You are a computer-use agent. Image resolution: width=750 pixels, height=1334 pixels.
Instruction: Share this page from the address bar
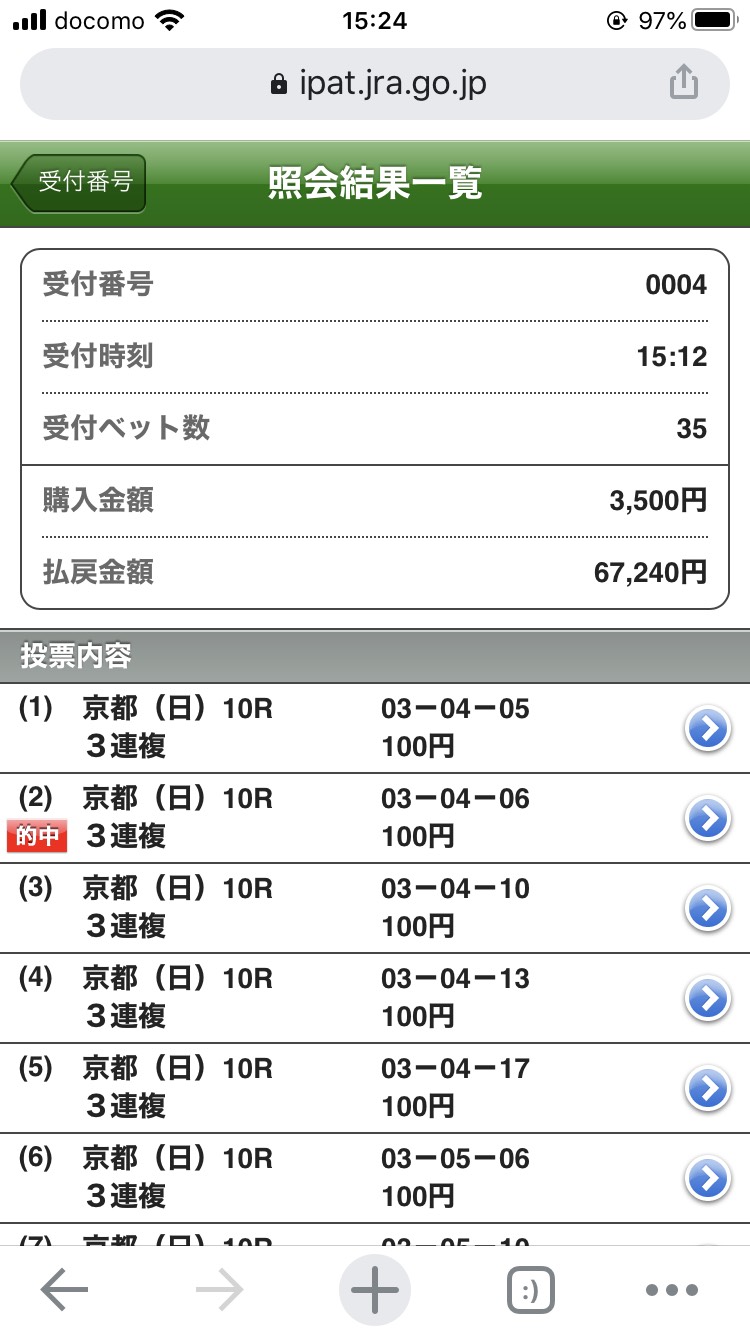[x=683, y=83]
